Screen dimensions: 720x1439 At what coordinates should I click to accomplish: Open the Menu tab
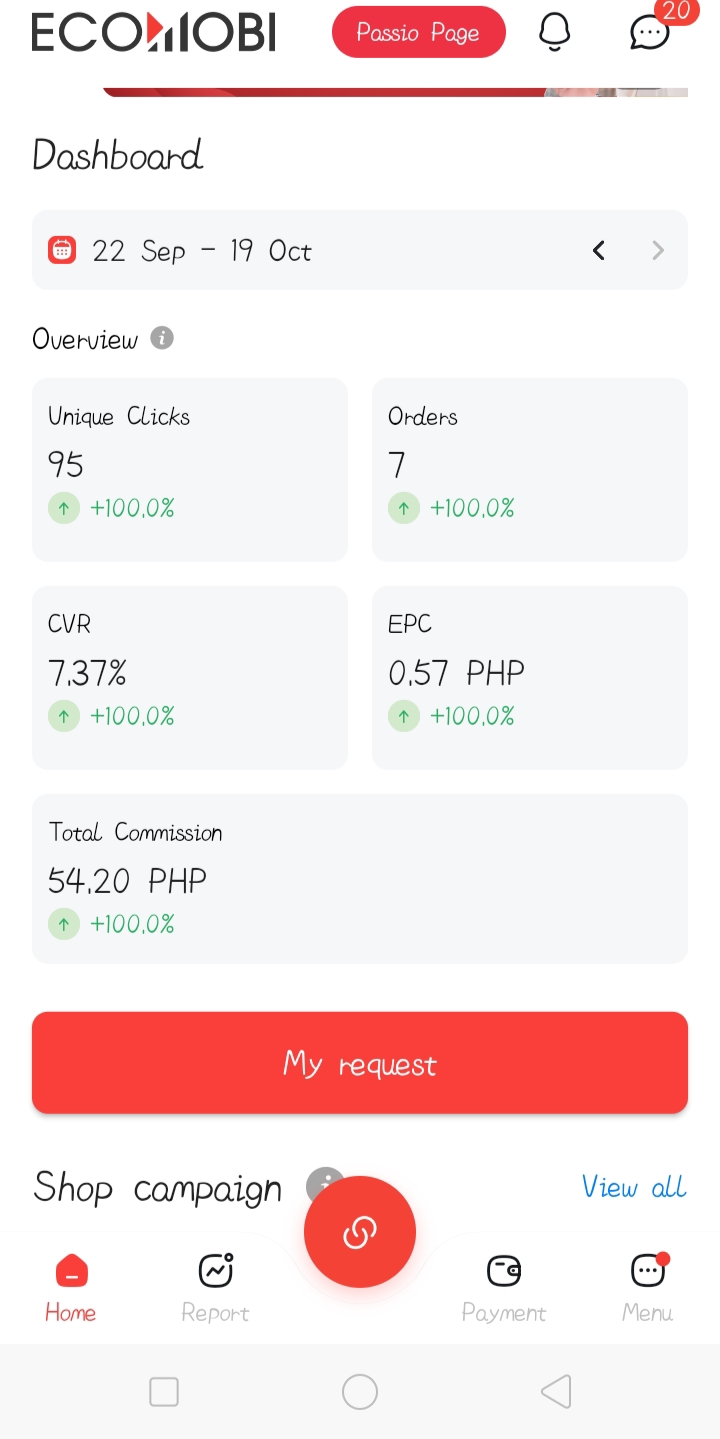pos(648,1287)
